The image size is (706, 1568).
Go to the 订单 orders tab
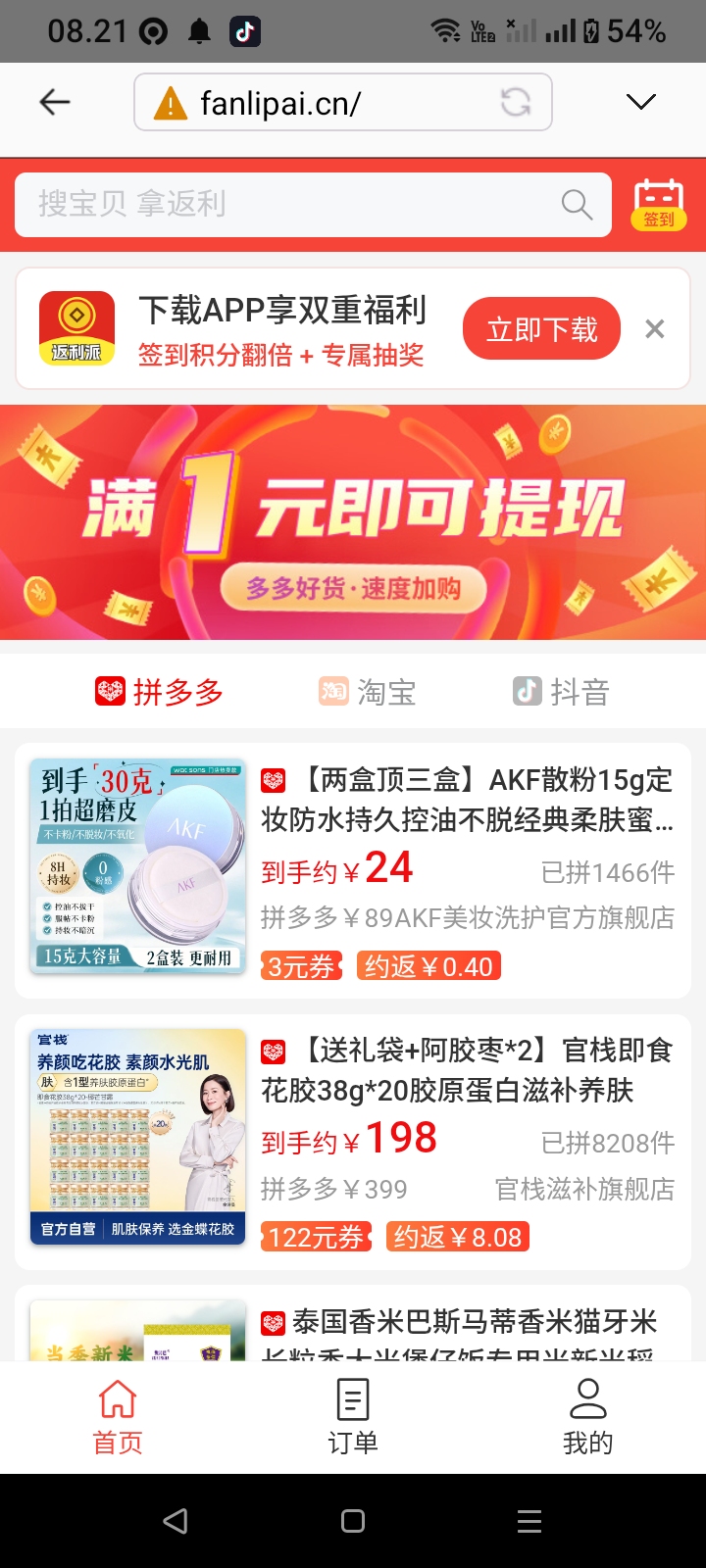pos(353,1416)
